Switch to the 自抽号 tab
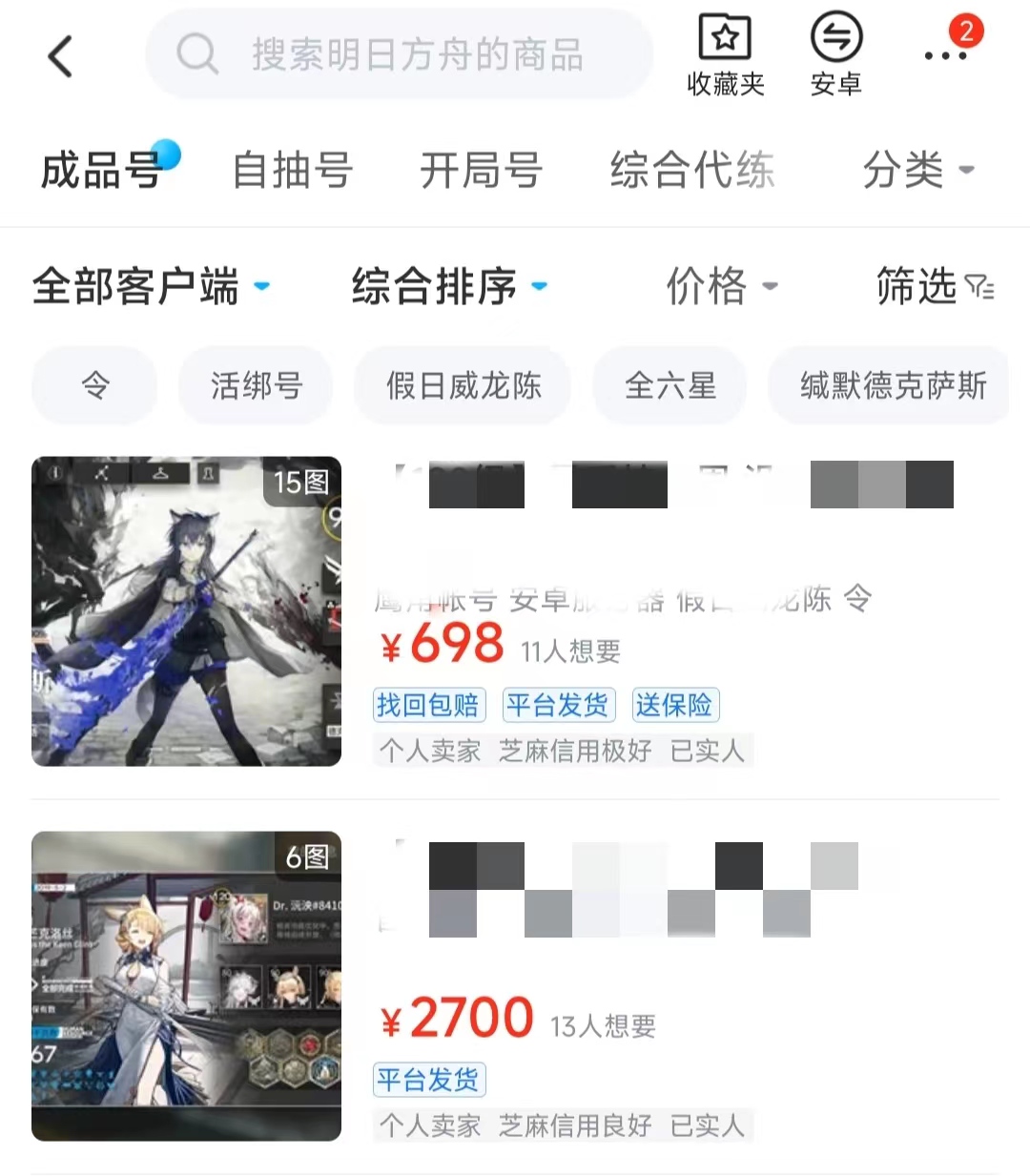Image resolution: width=1030 pixels, height=1176 pixels. [x=293, y=171]
